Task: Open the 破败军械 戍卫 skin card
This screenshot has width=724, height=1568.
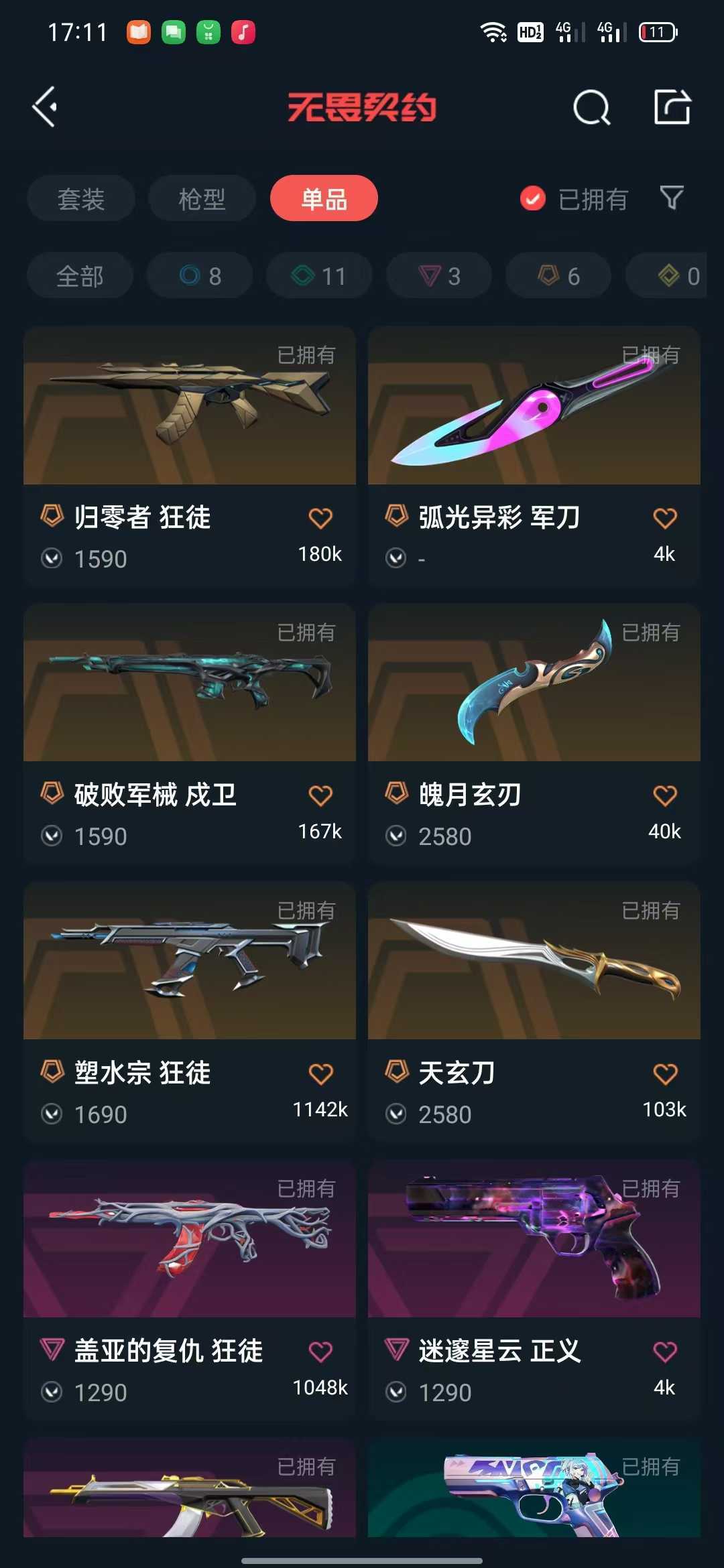Action: tap(190, 734)
